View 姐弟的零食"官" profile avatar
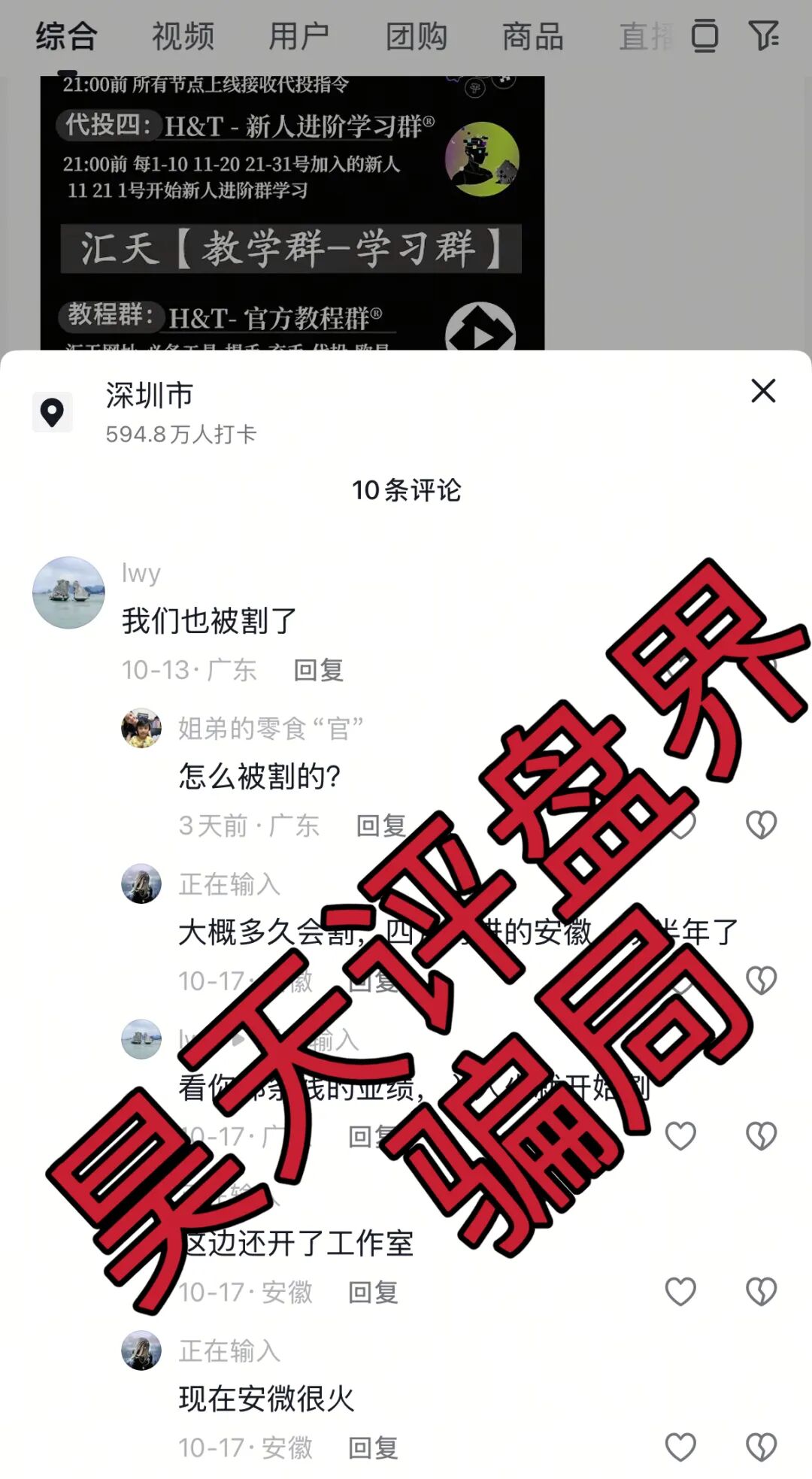This screenshot has width=812, height=1479. point(141,728)
